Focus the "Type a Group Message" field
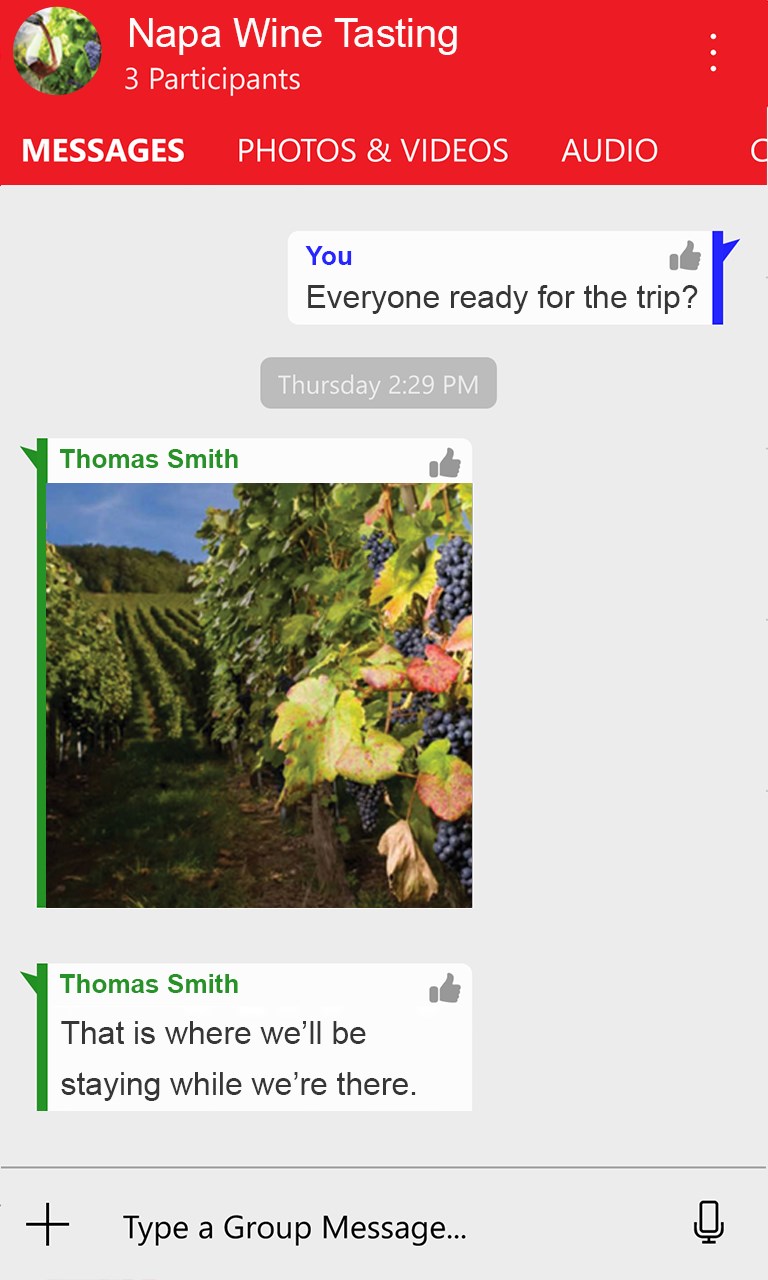The width and height of the screenshot is (768, 1280). point(380,1227)
